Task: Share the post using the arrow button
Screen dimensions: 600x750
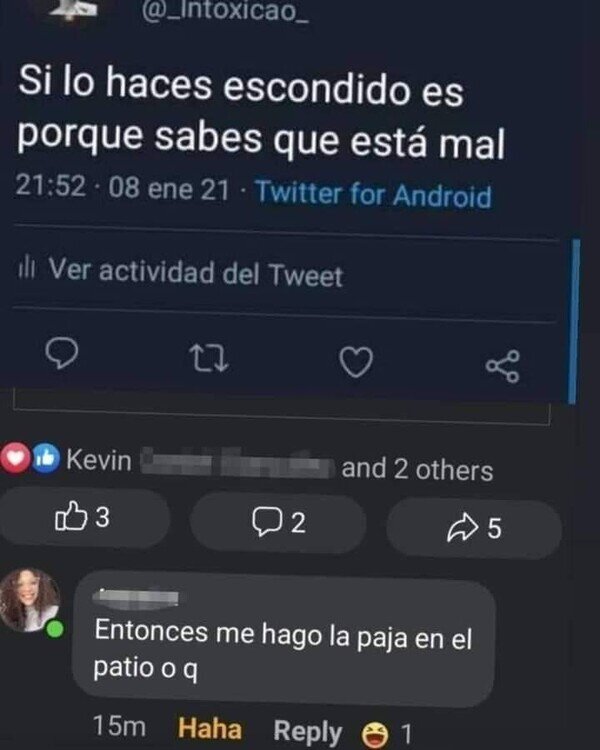Action: (474, 528)
